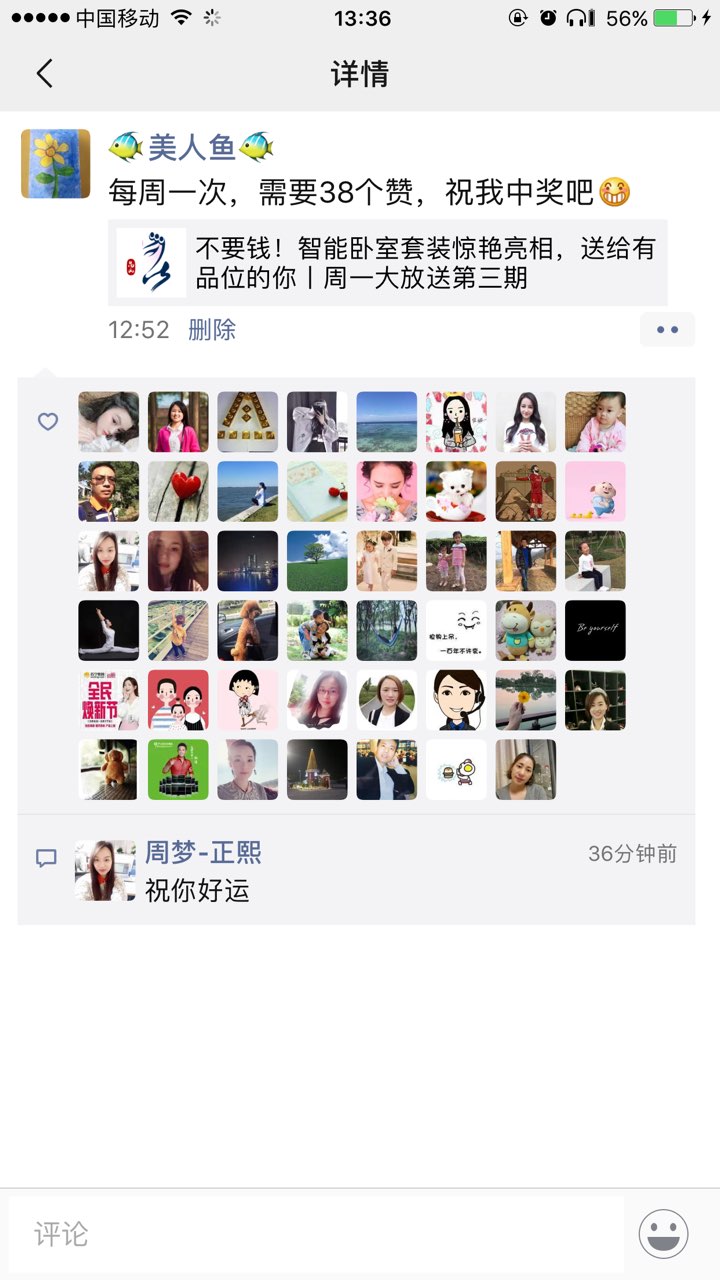This screenshot has width=720, height=1280.
Task: Tap 周梦-正熙's comment avatar
Action: pyautogui.click(x=105, y=870)
